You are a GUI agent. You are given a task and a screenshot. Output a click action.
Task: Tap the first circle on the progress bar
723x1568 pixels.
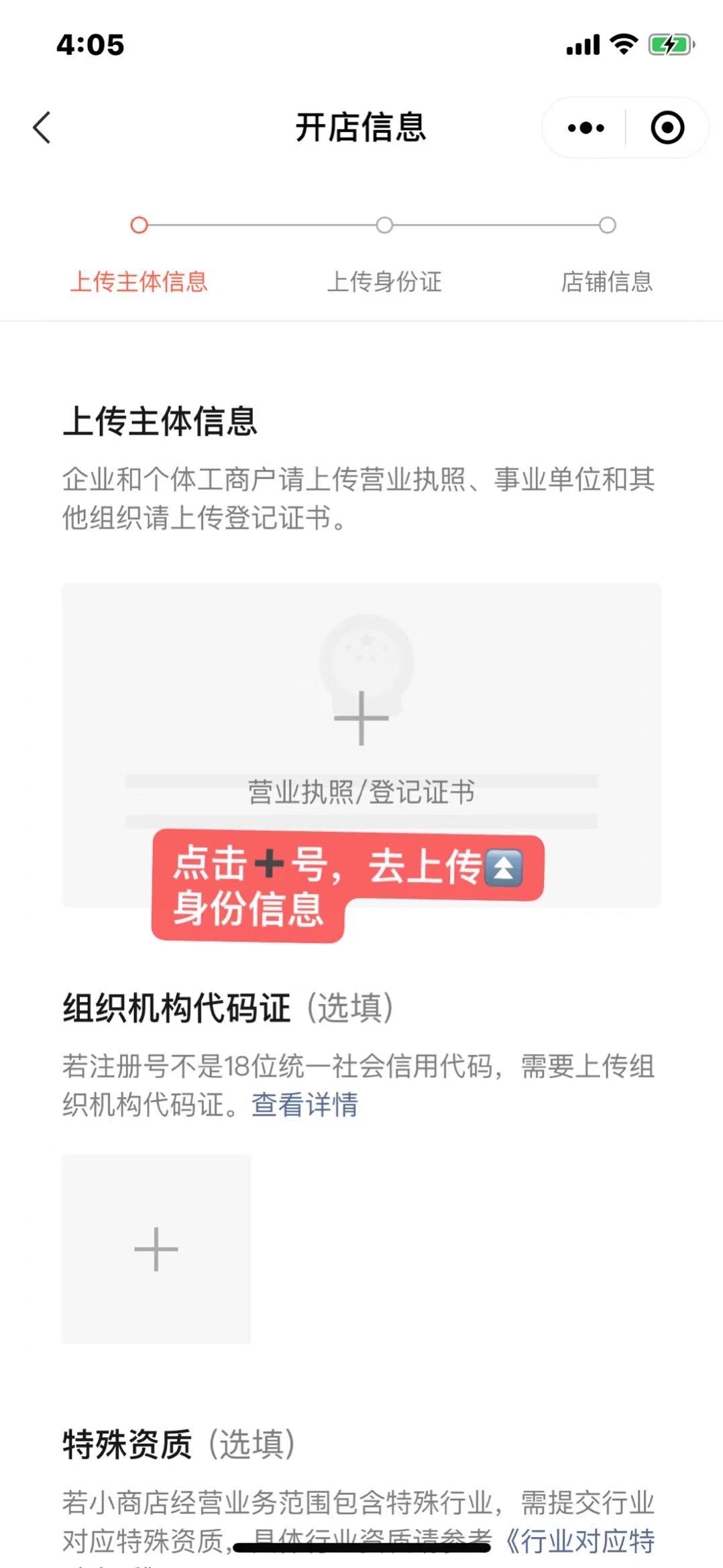(140, 226)
